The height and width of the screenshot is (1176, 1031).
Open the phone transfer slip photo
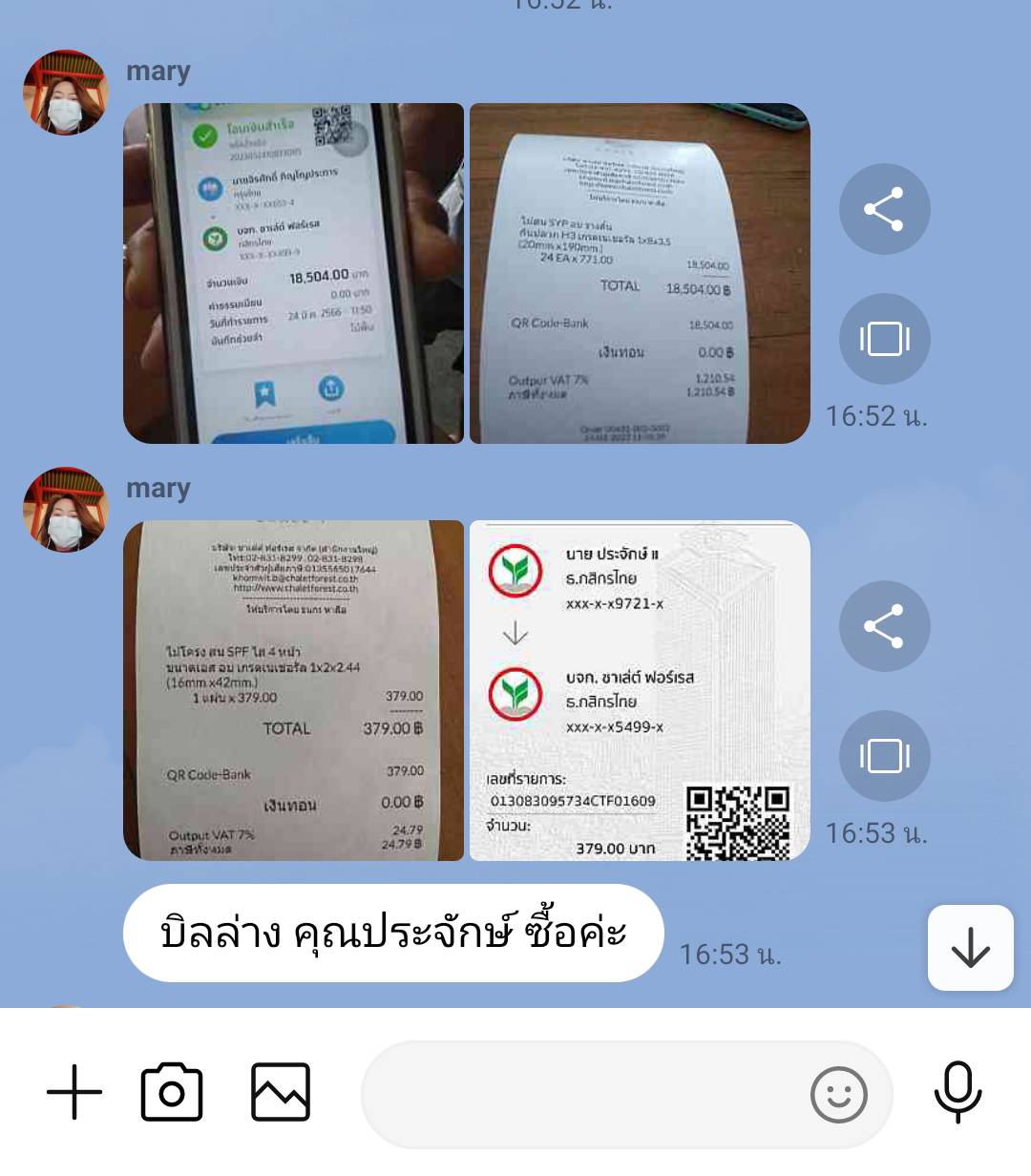click(293, 273)
